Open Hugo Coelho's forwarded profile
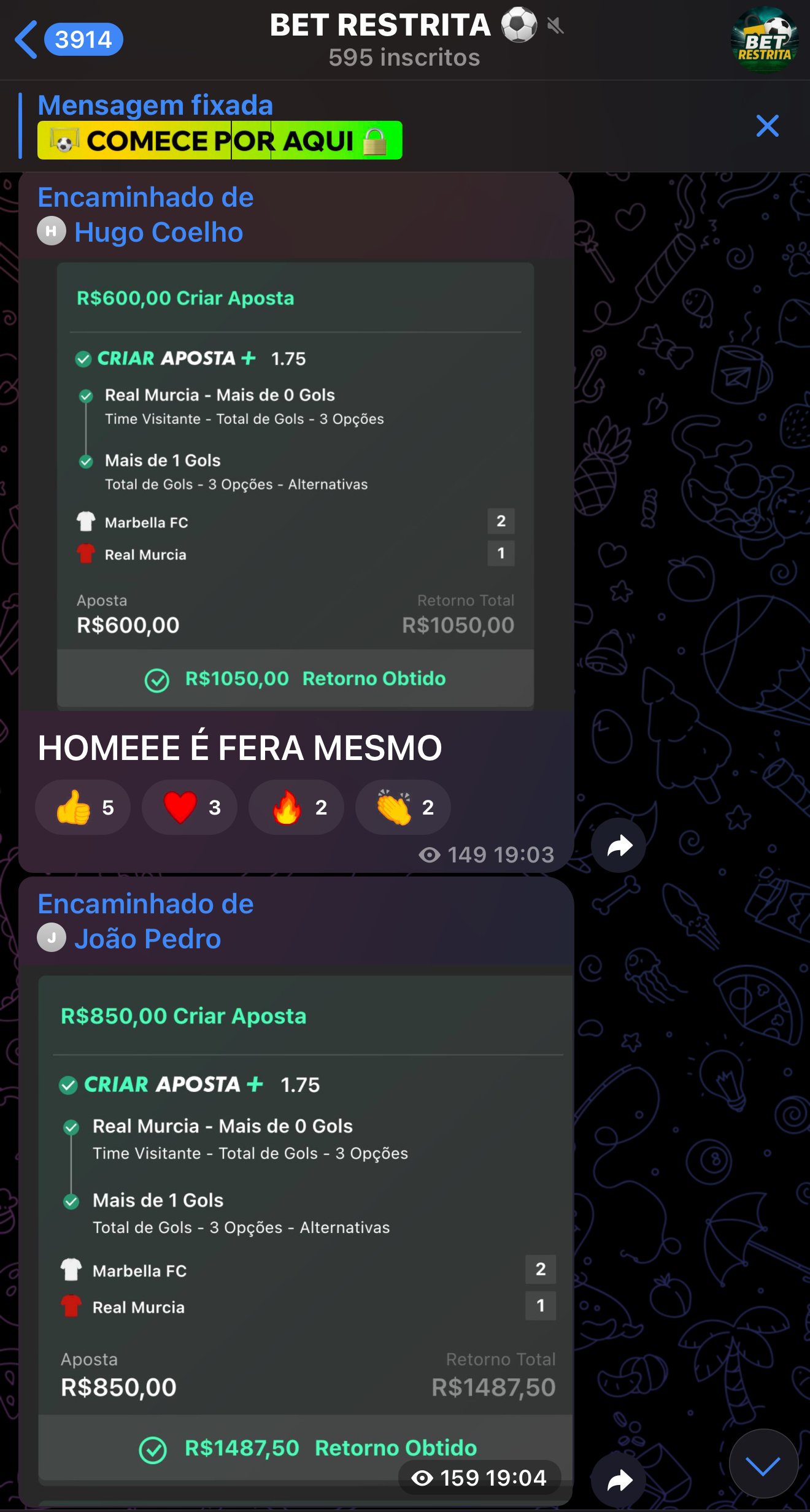 (158, 232)
